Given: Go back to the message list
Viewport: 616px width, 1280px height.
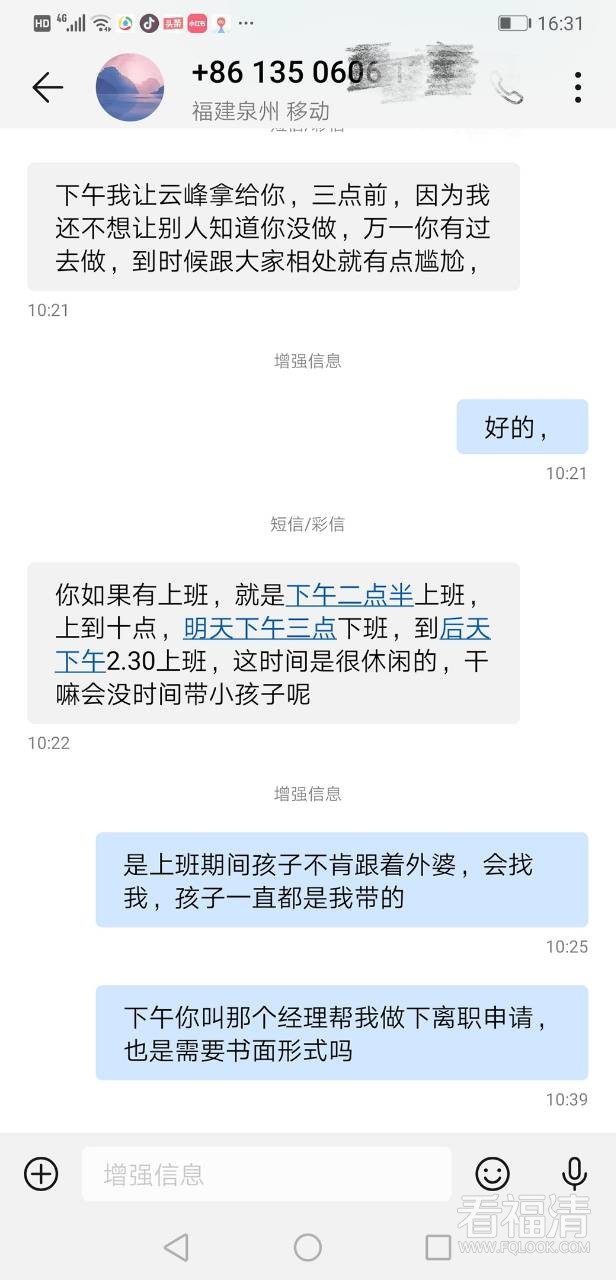Looking at the screenshot, I should click(x=47, y=88).
